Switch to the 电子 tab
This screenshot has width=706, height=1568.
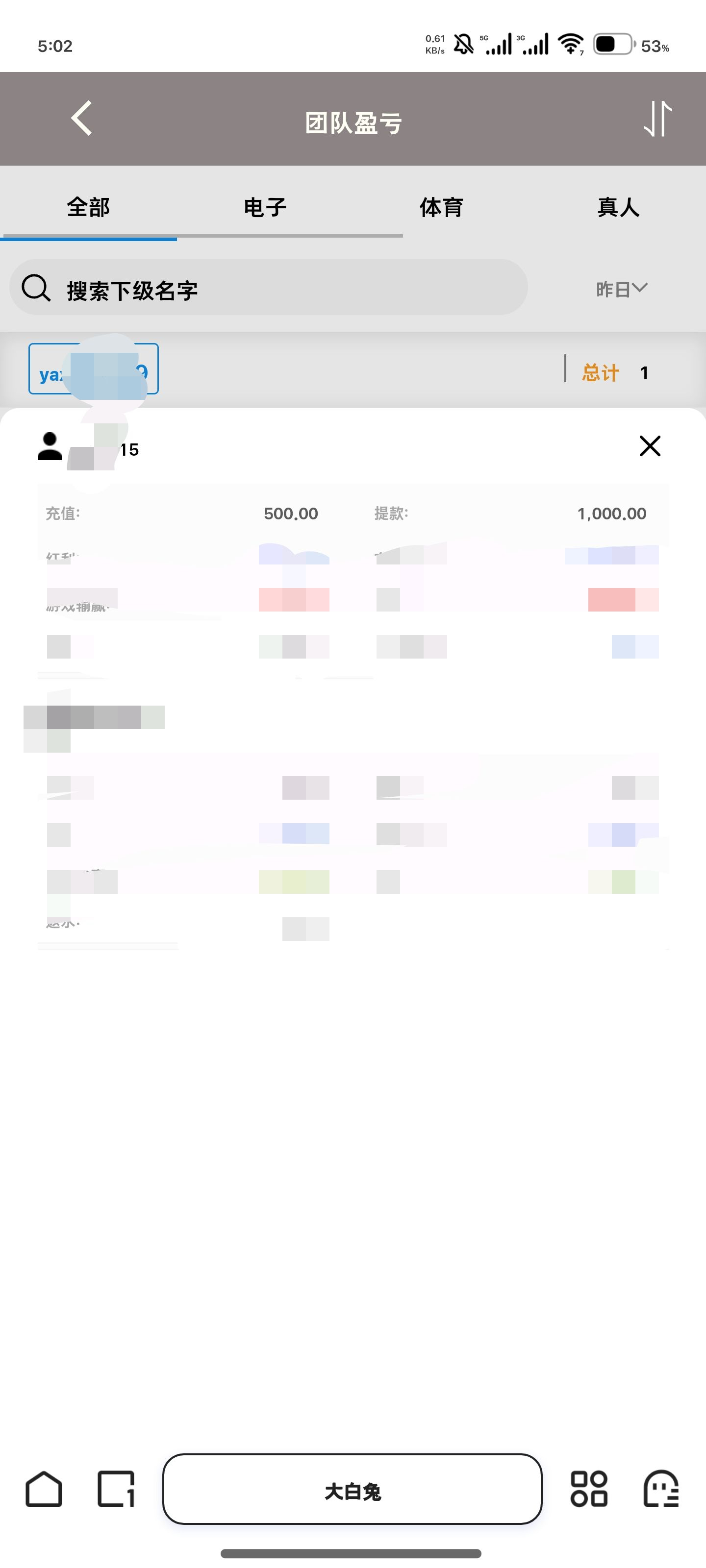click(265, 208)
